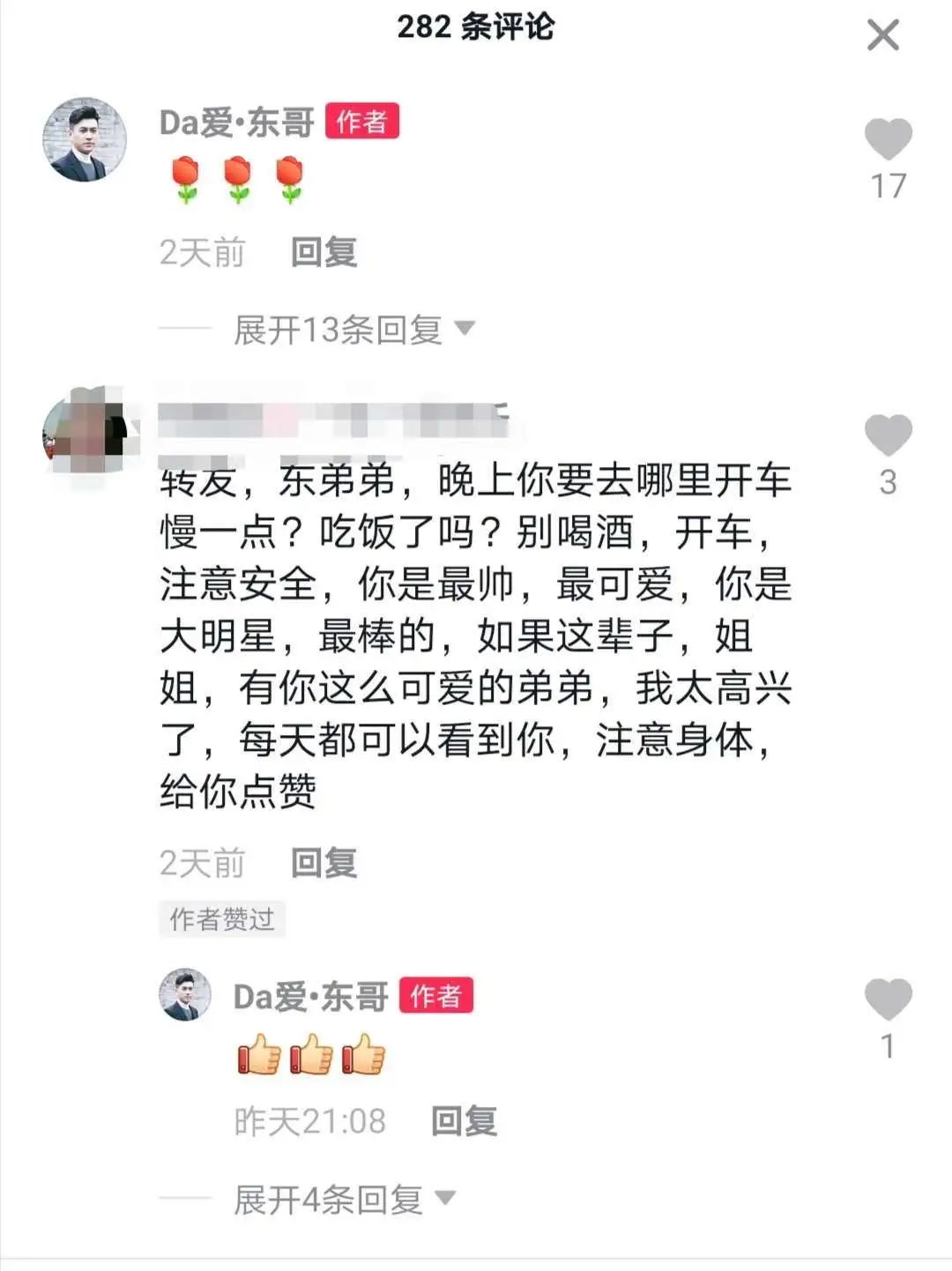Open the blurred commenter's profile picture

(x=86, y=431)
